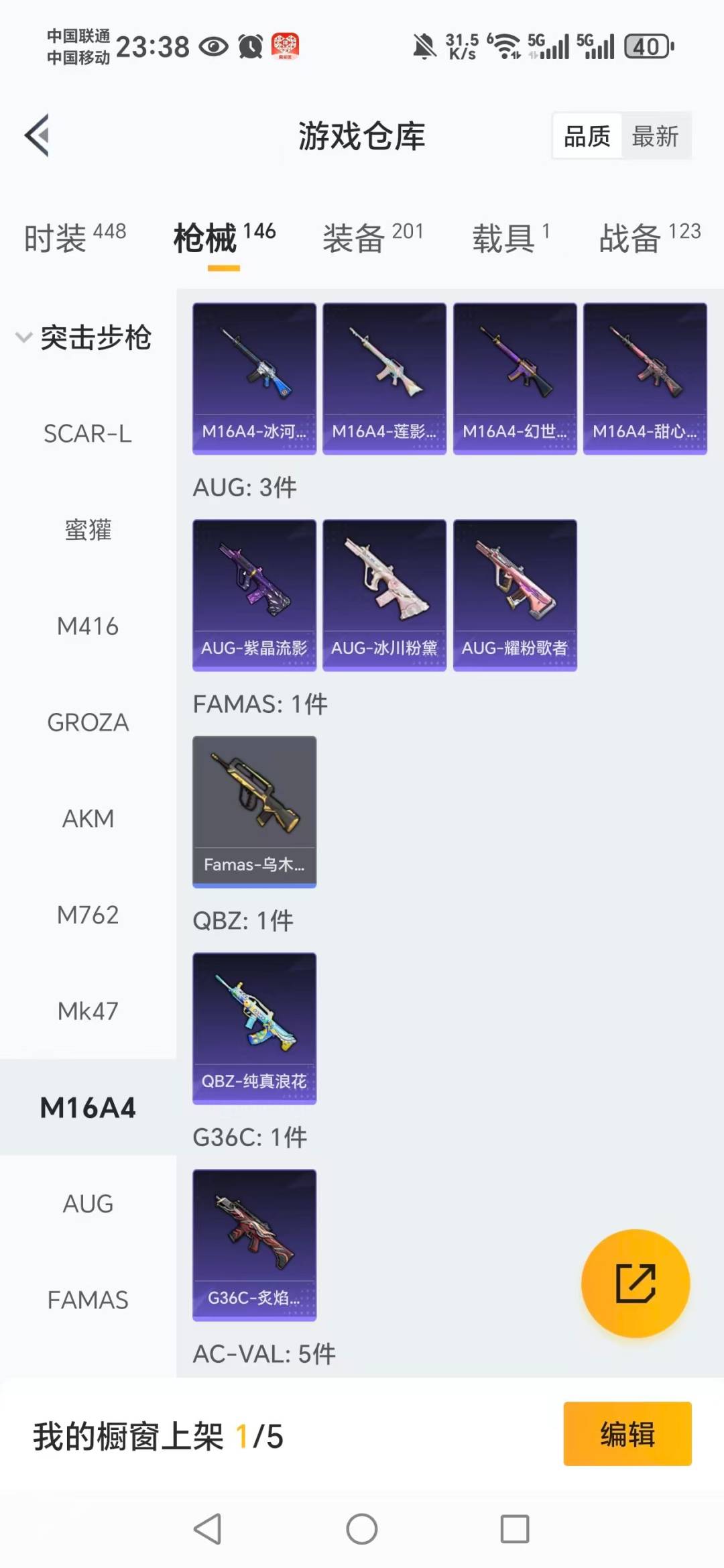The image size is (724, 1568).
Task: Open the G36C-炙焰 skin tile
Action: [x=254, y=1245]
